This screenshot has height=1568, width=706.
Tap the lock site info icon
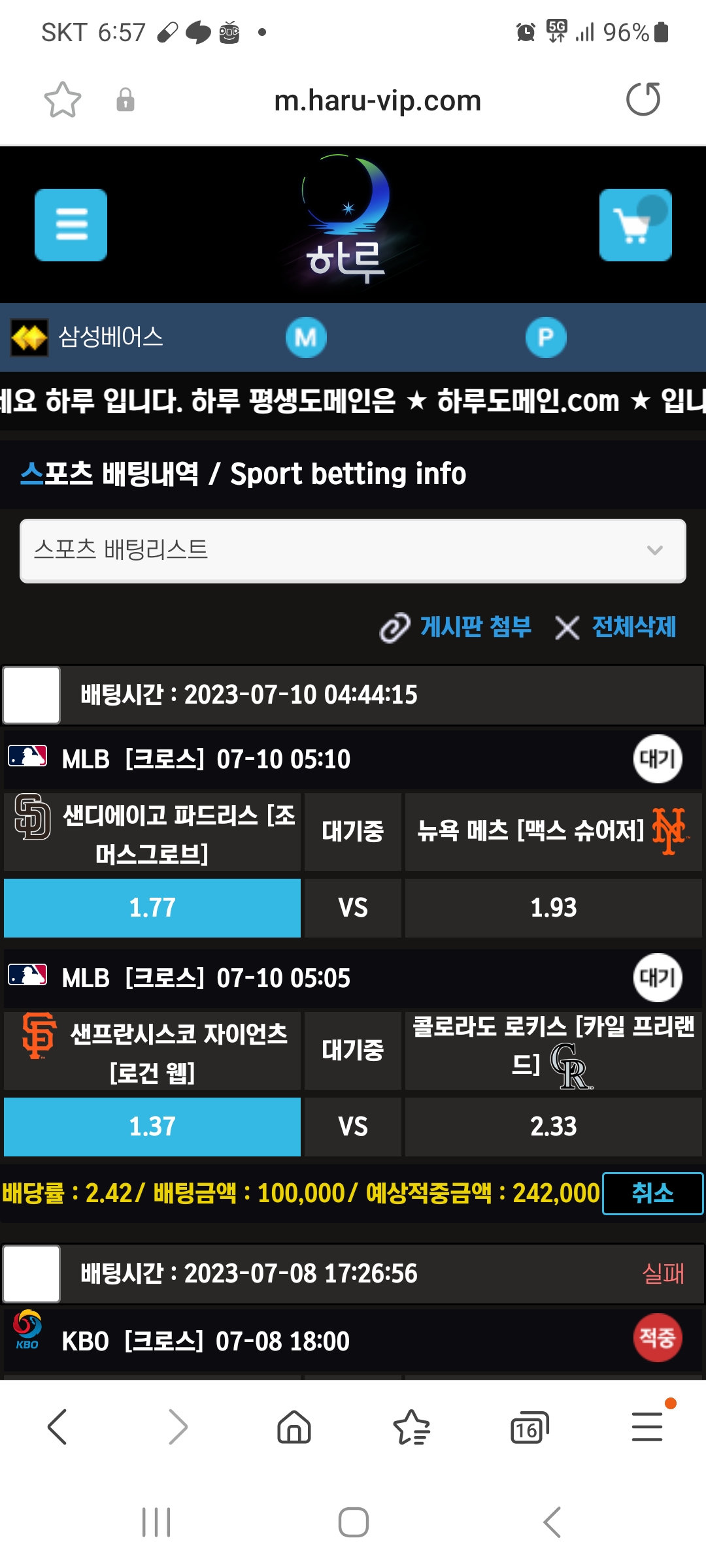(125, 100)
